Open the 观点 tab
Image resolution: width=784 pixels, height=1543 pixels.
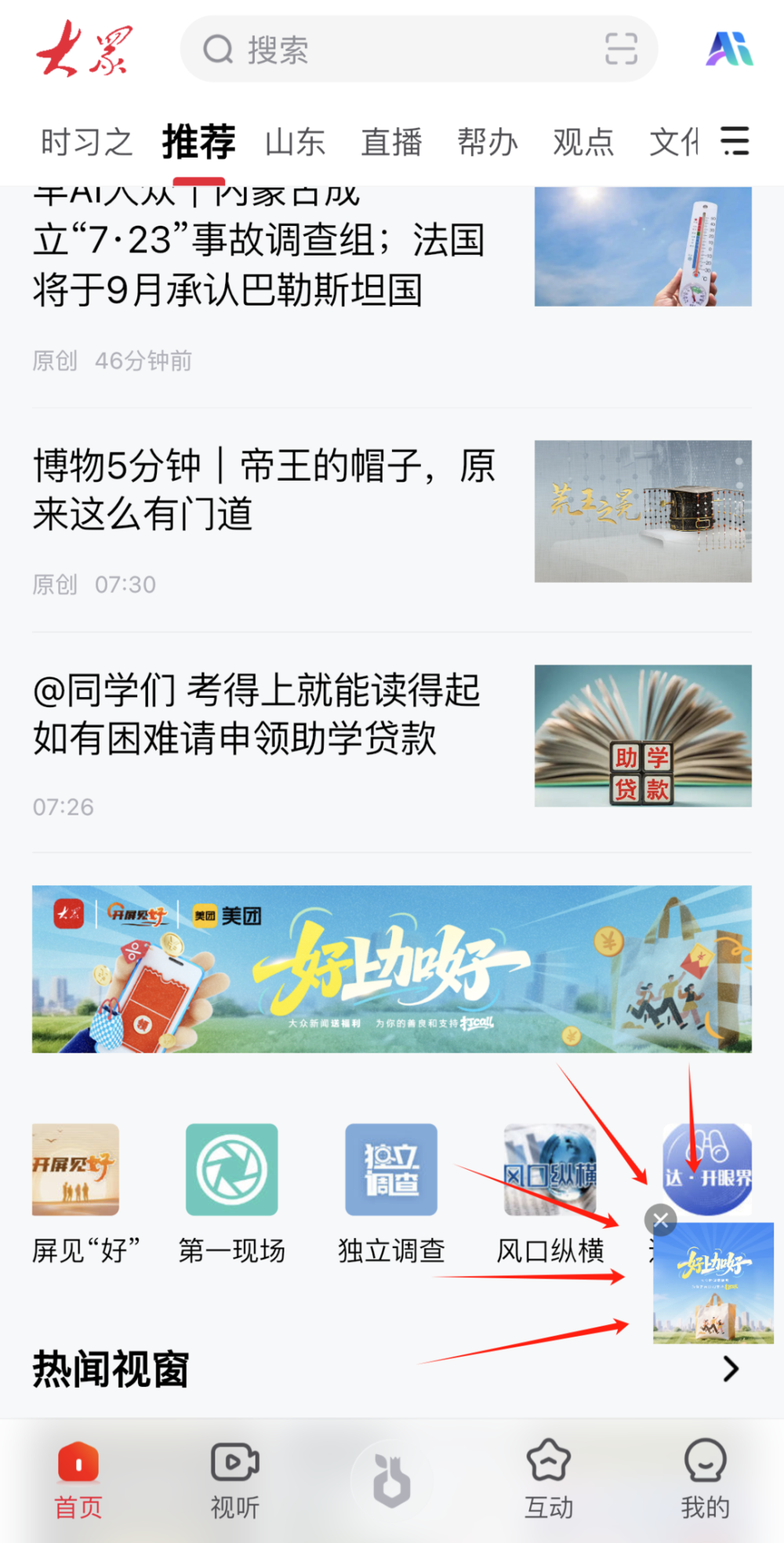(x=583, y=143)
